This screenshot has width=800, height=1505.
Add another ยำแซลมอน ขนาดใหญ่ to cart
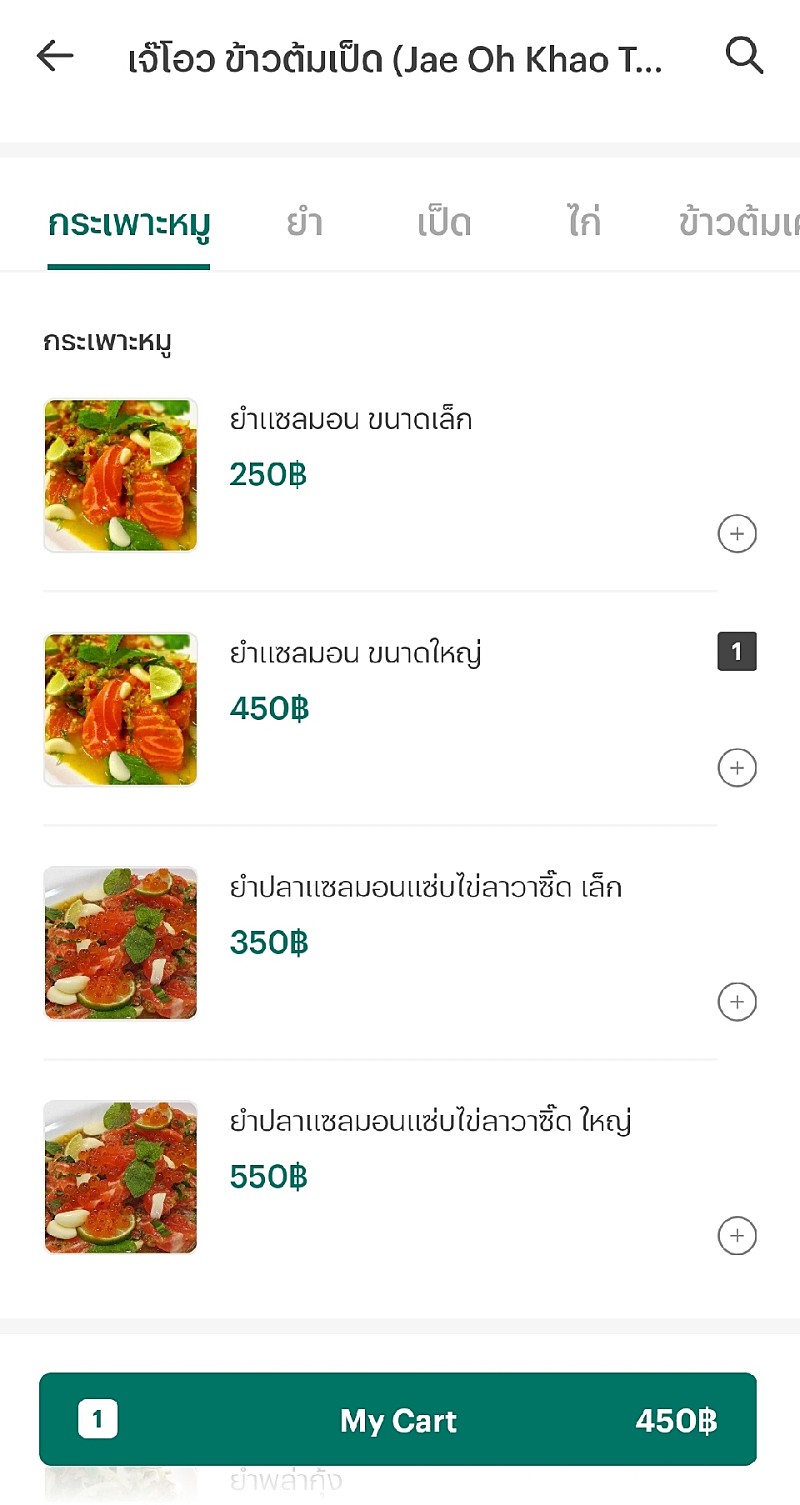click(x=737, y=768)
